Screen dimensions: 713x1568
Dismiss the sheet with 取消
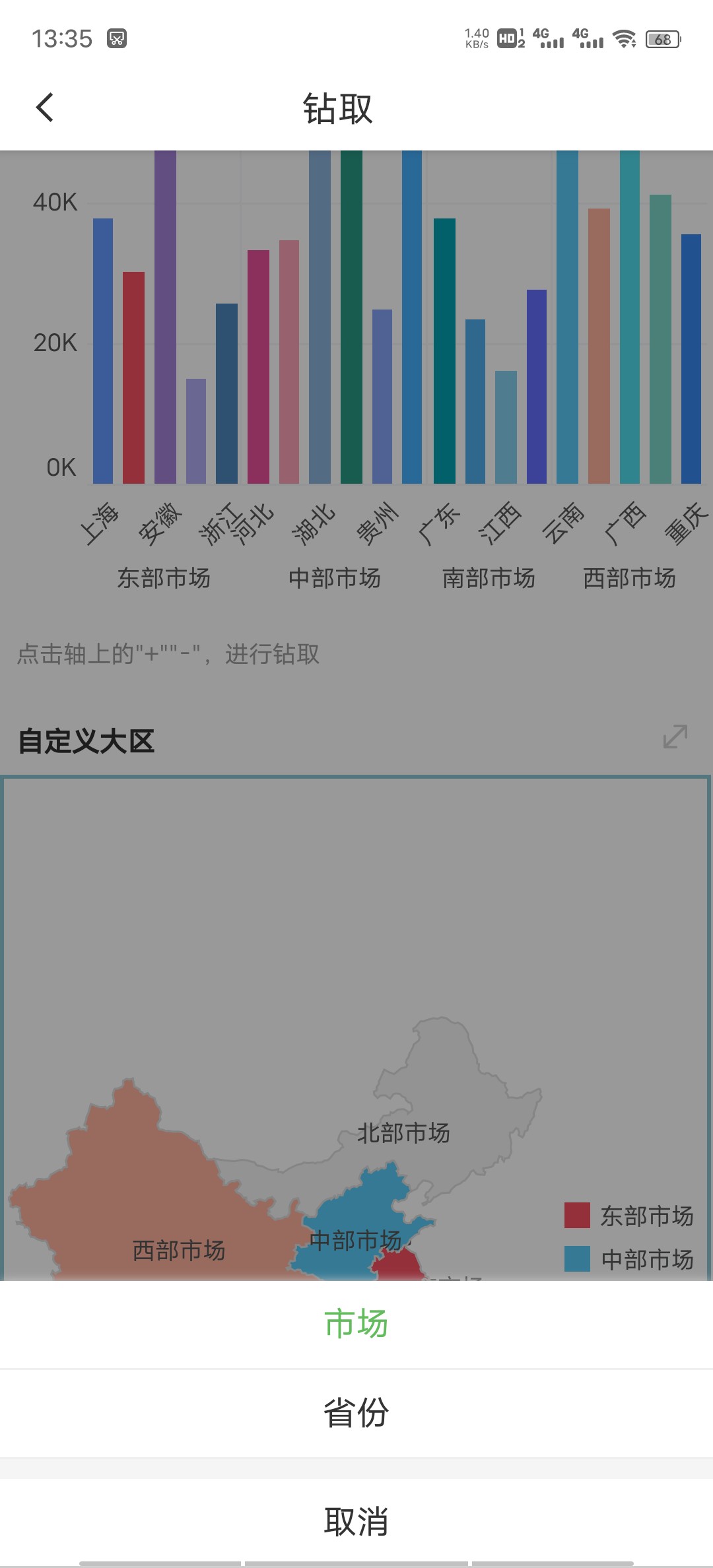[x=356, y=1521]
